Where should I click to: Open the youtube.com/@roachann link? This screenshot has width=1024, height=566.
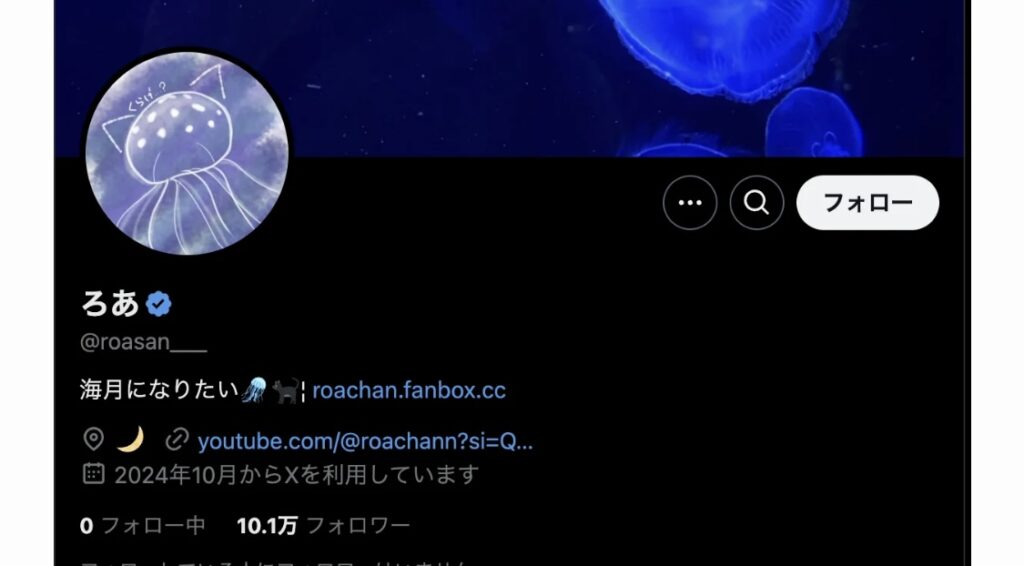pos(365,441)
